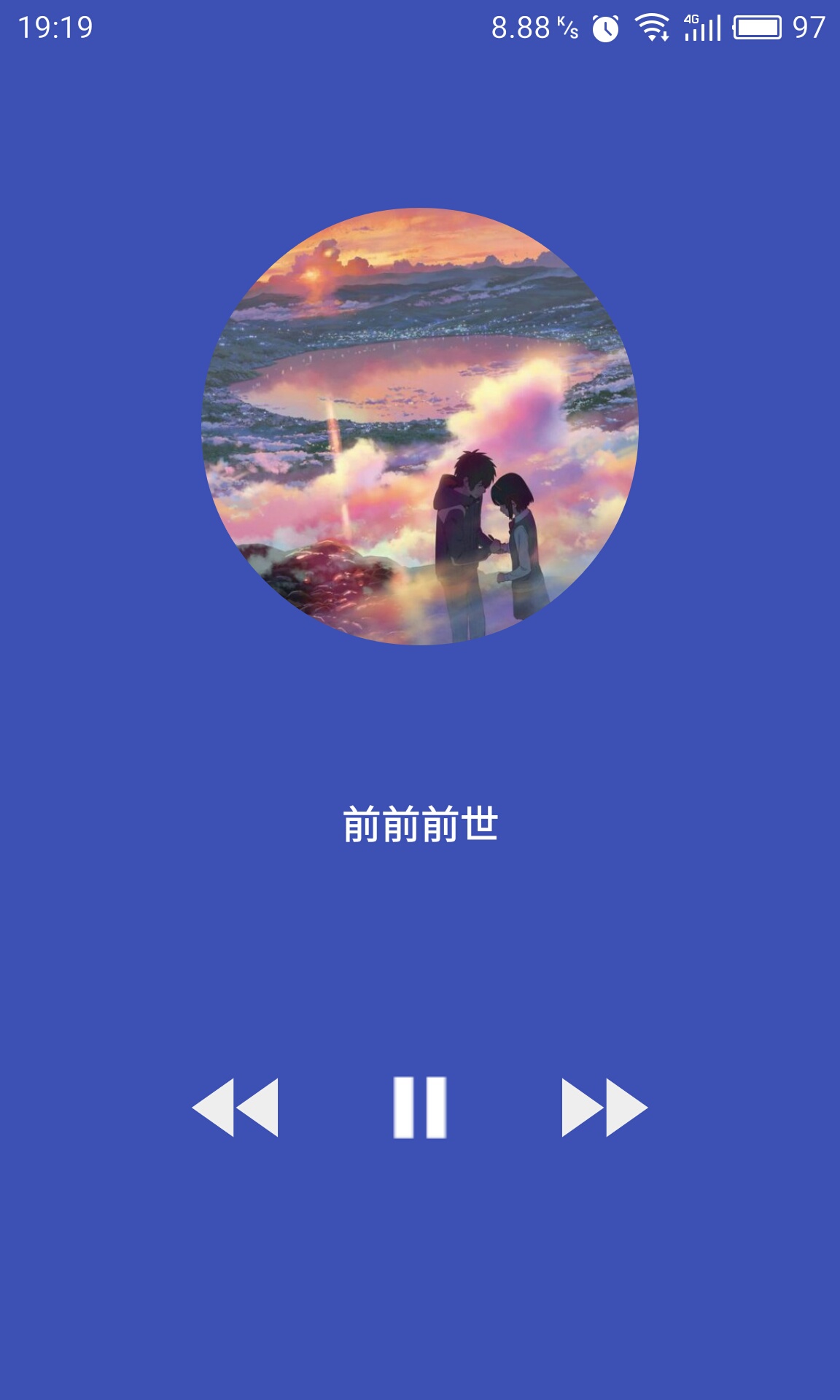This screenshot has width=840, height=1400.
Task: Skip back to the previous track
Action: coord(235,1107)
